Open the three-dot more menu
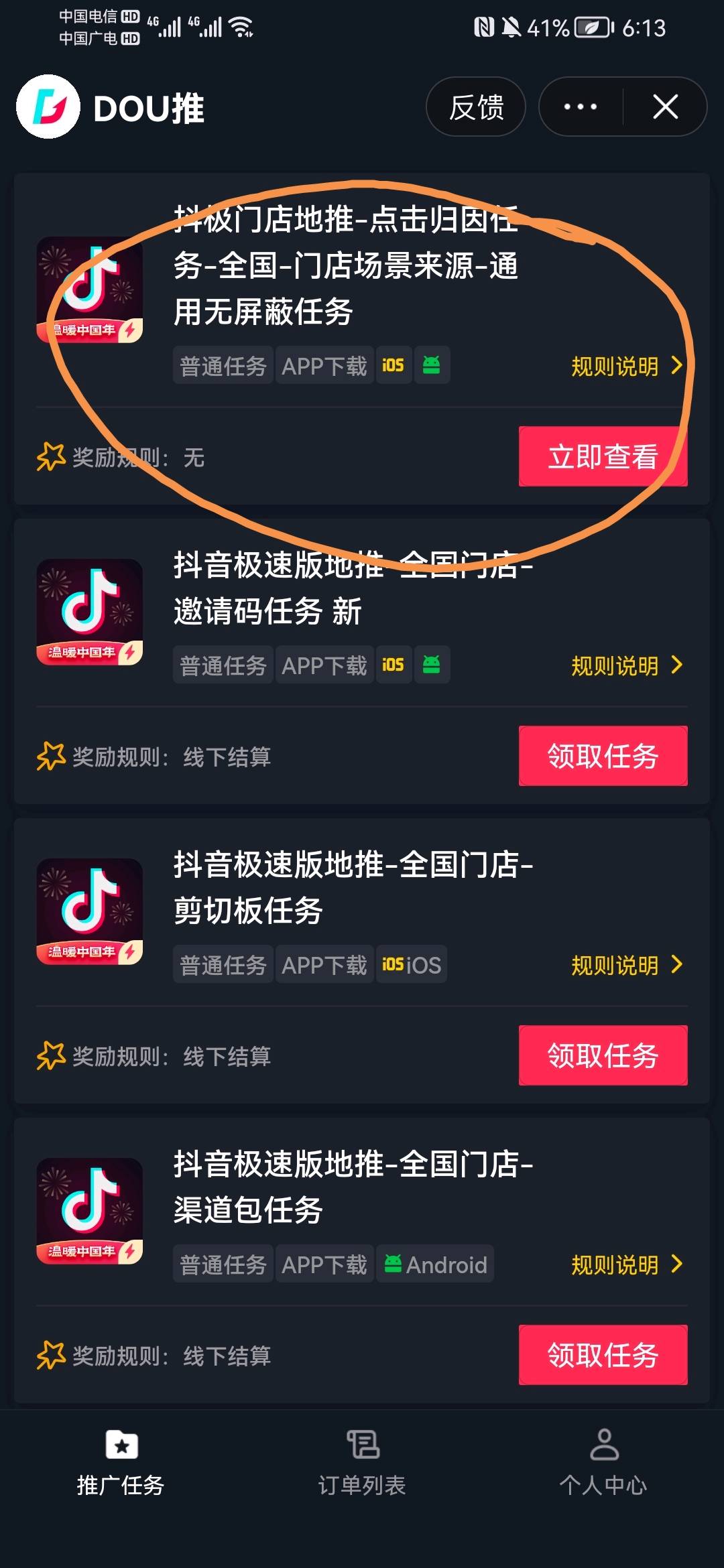Image resolution: width=724 pixels, height=1568 pixels. [x=581, y=107]
